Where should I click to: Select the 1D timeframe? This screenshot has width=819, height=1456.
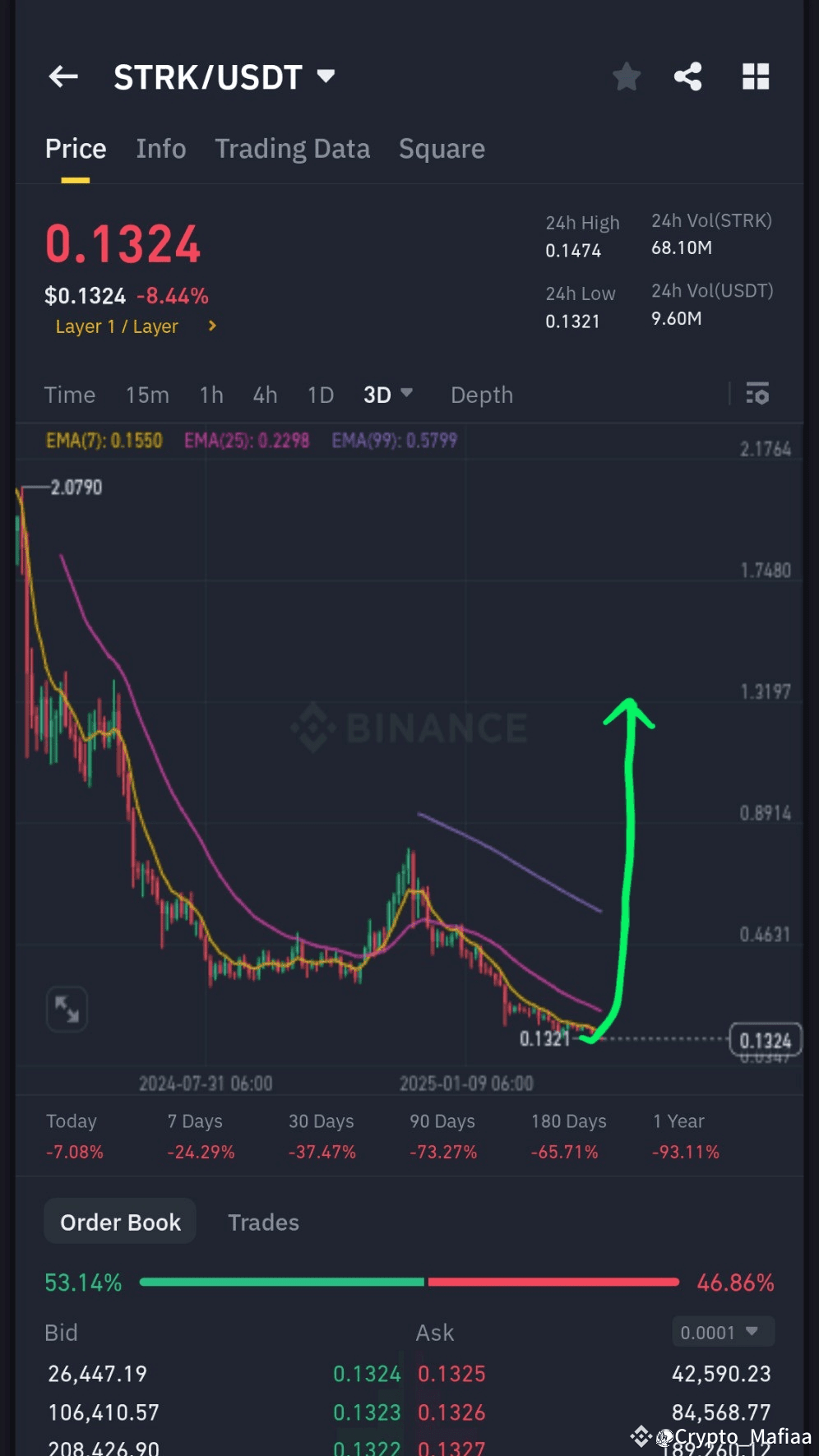point(321,395)
